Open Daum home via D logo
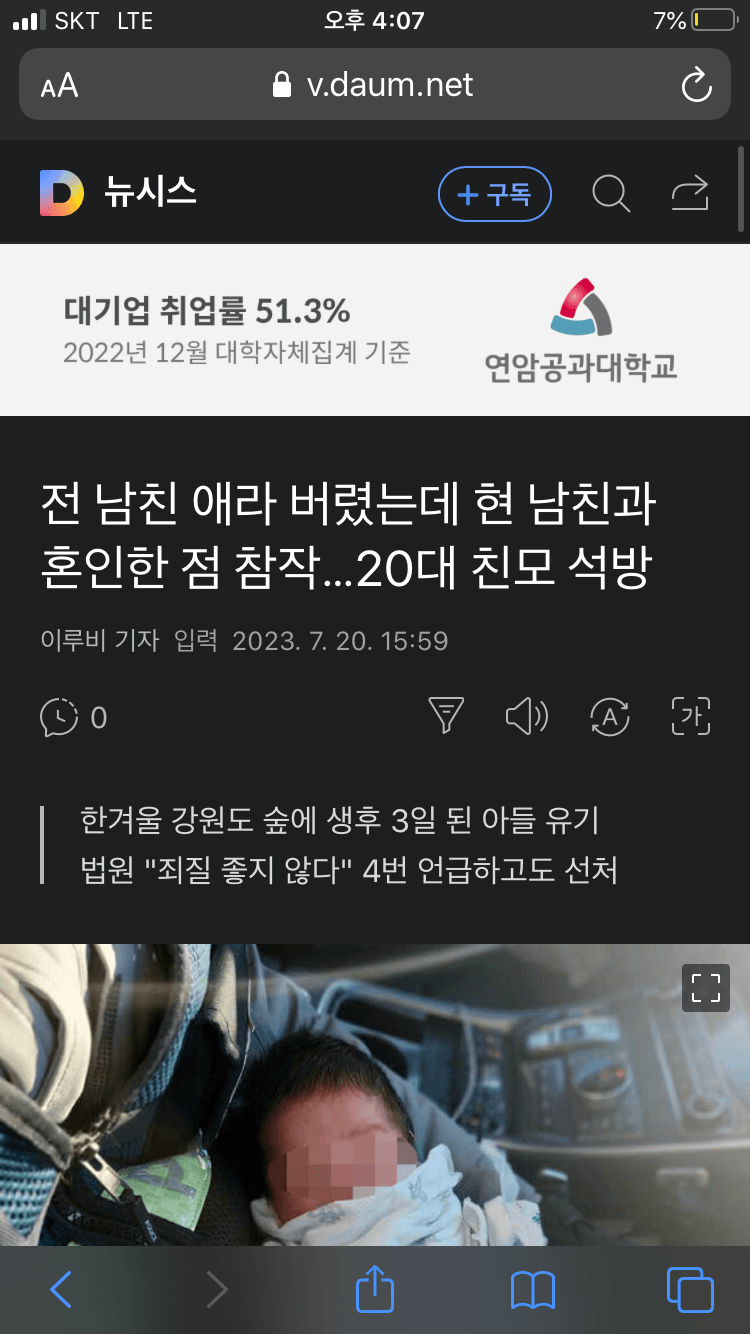The image size is (750, 1334). 62,193
